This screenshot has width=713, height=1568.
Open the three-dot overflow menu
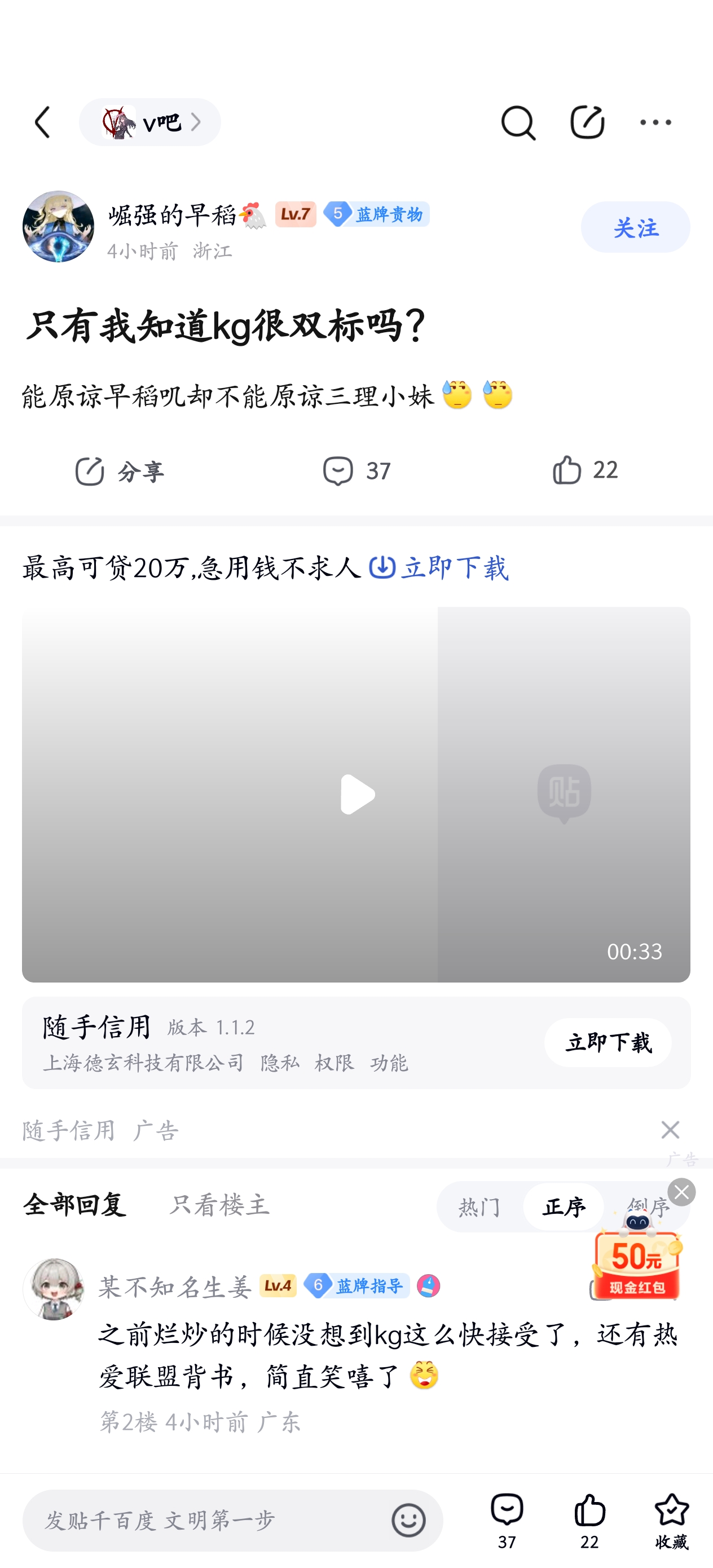tap(656, 122)
